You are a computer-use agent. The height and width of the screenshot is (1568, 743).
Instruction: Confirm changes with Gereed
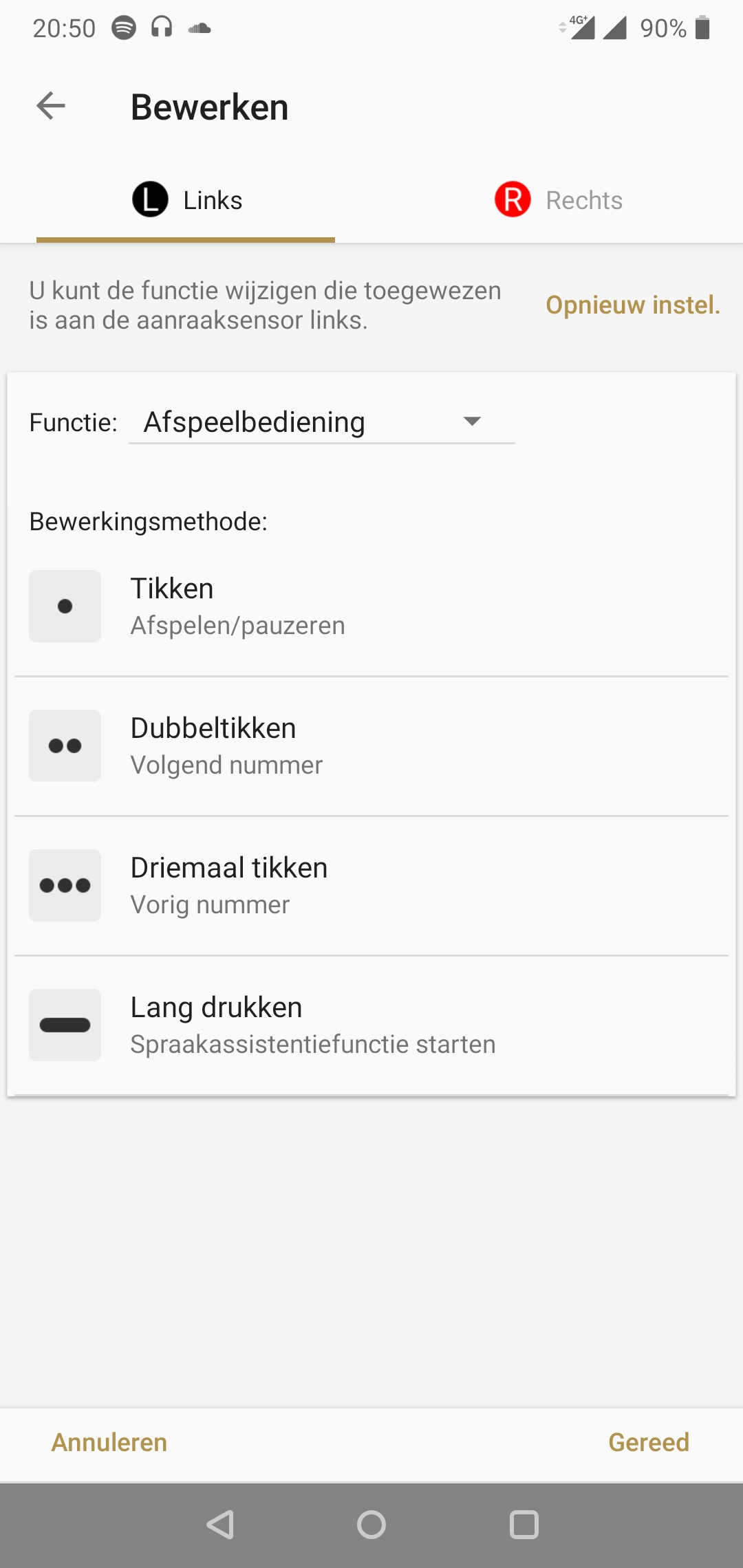[x=649, y=1443]
